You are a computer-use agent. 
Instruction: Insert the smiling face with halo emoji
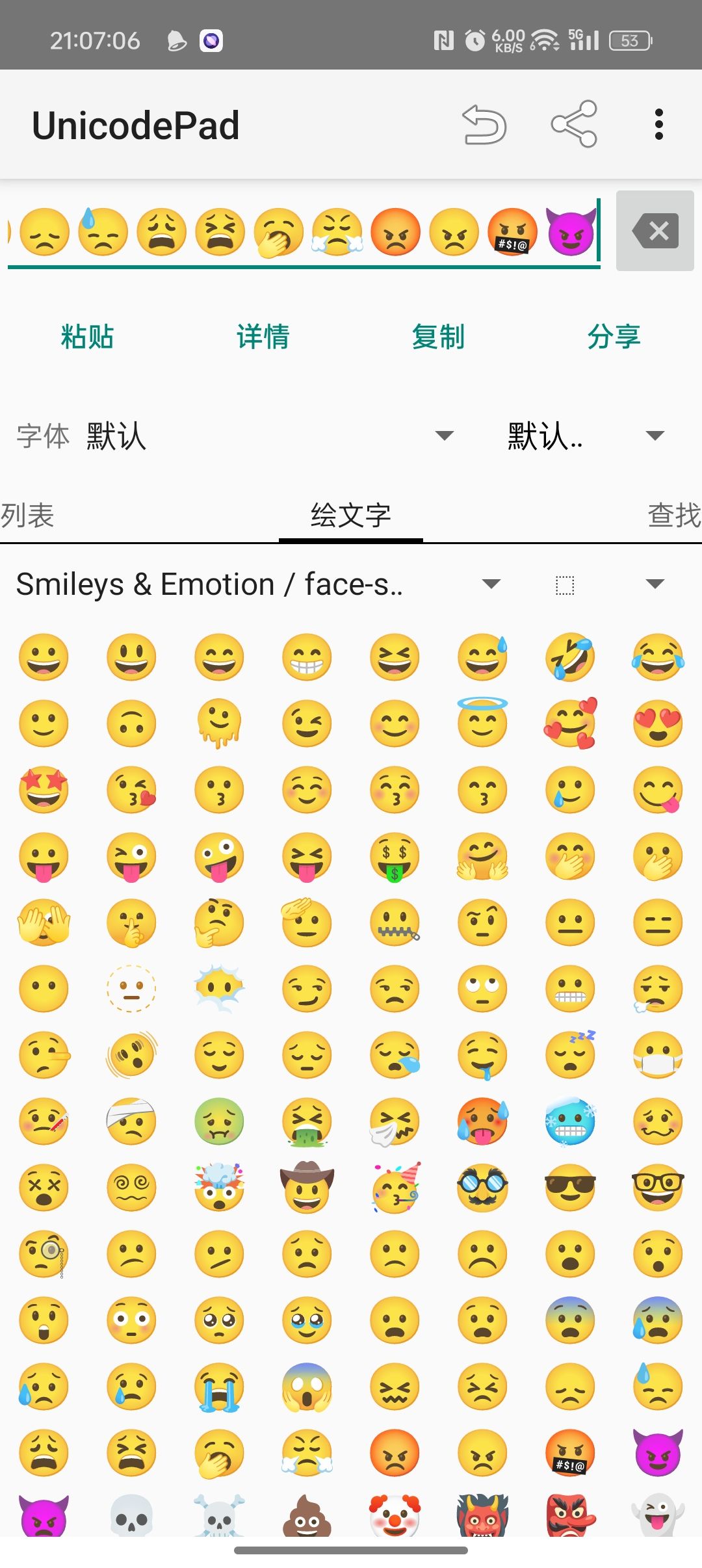click(482, 723)
